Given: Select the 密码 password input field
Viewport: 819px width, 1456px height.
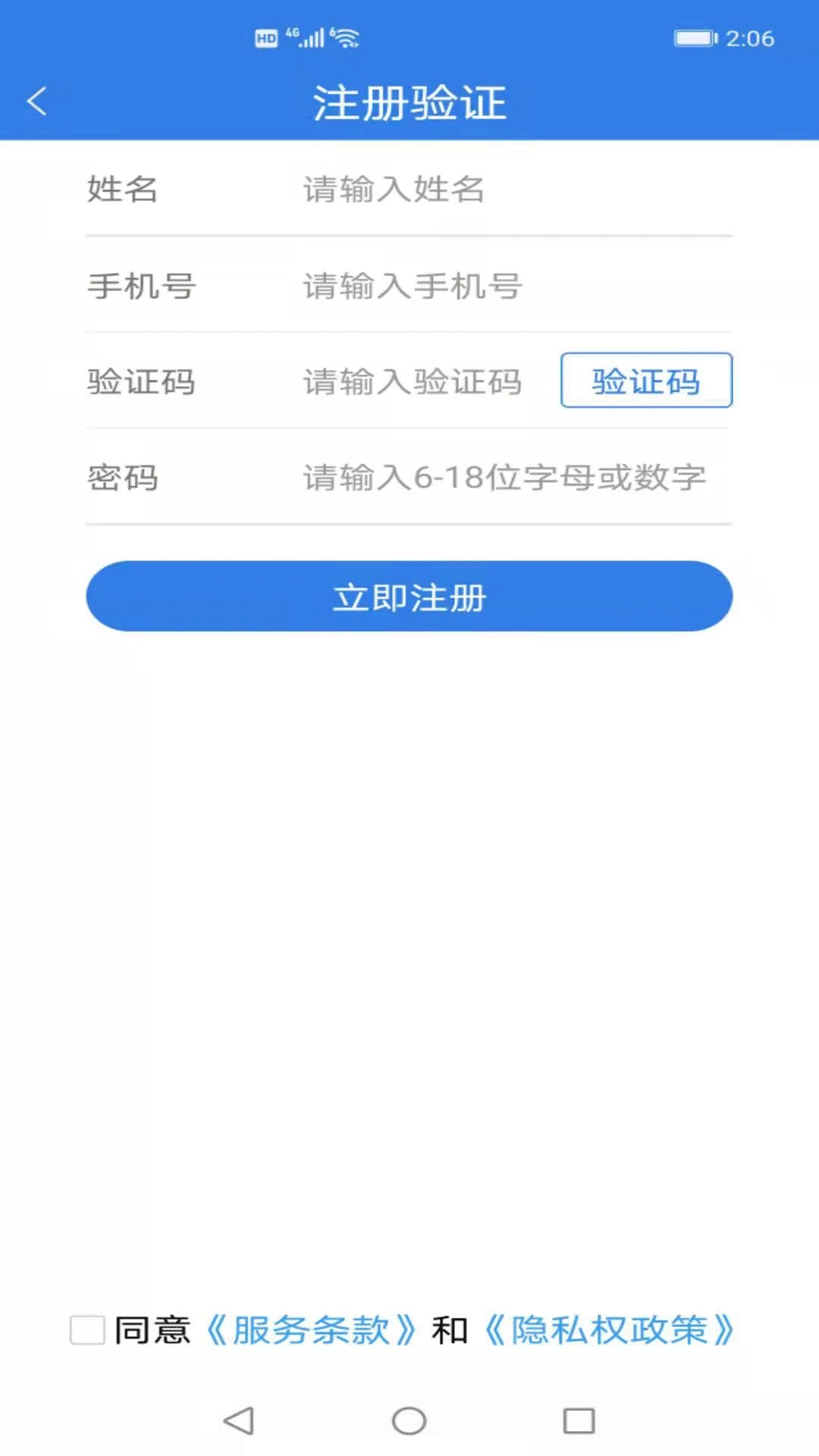Looking at the screenshot, I should (x=455, y=478).
